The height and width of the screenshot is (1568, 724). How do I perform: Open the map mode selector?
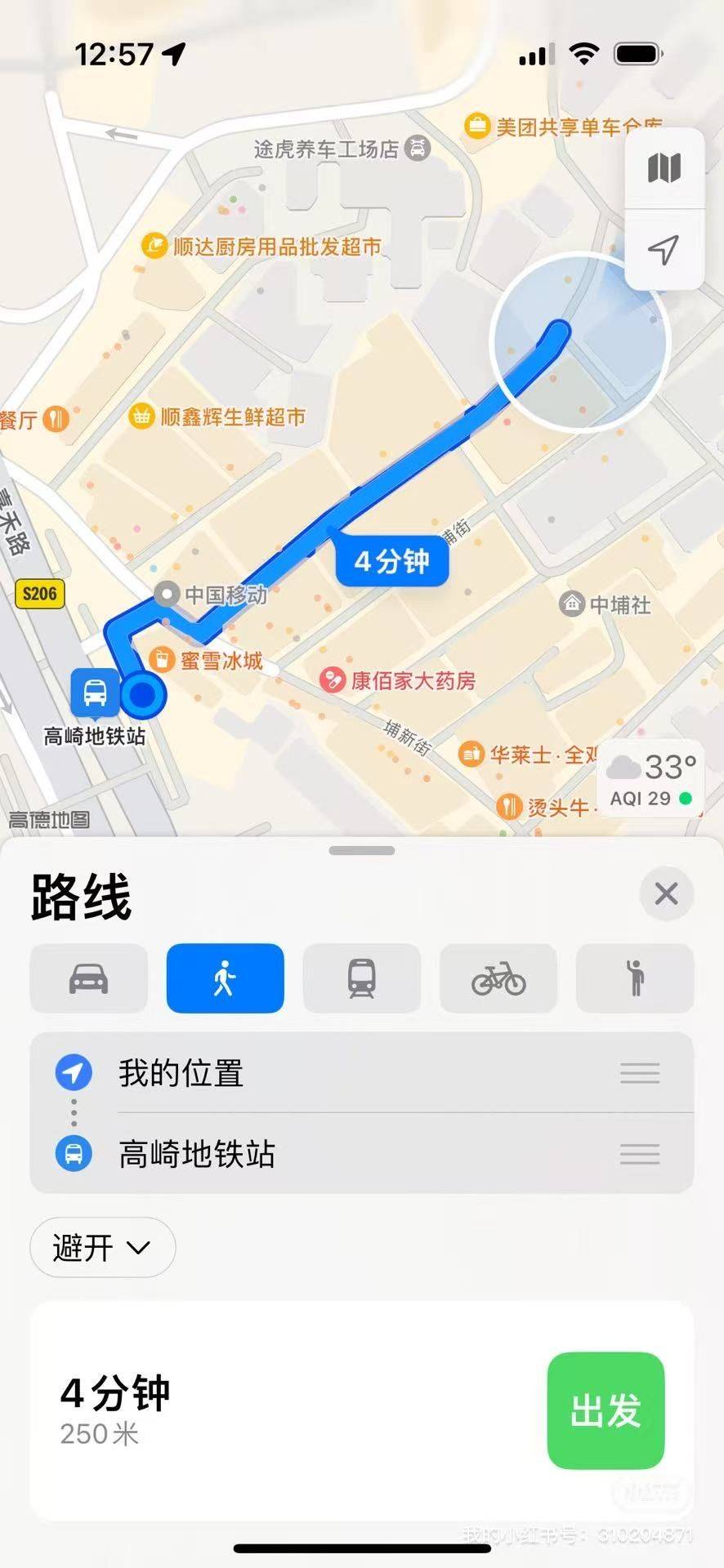pos(664,168)
